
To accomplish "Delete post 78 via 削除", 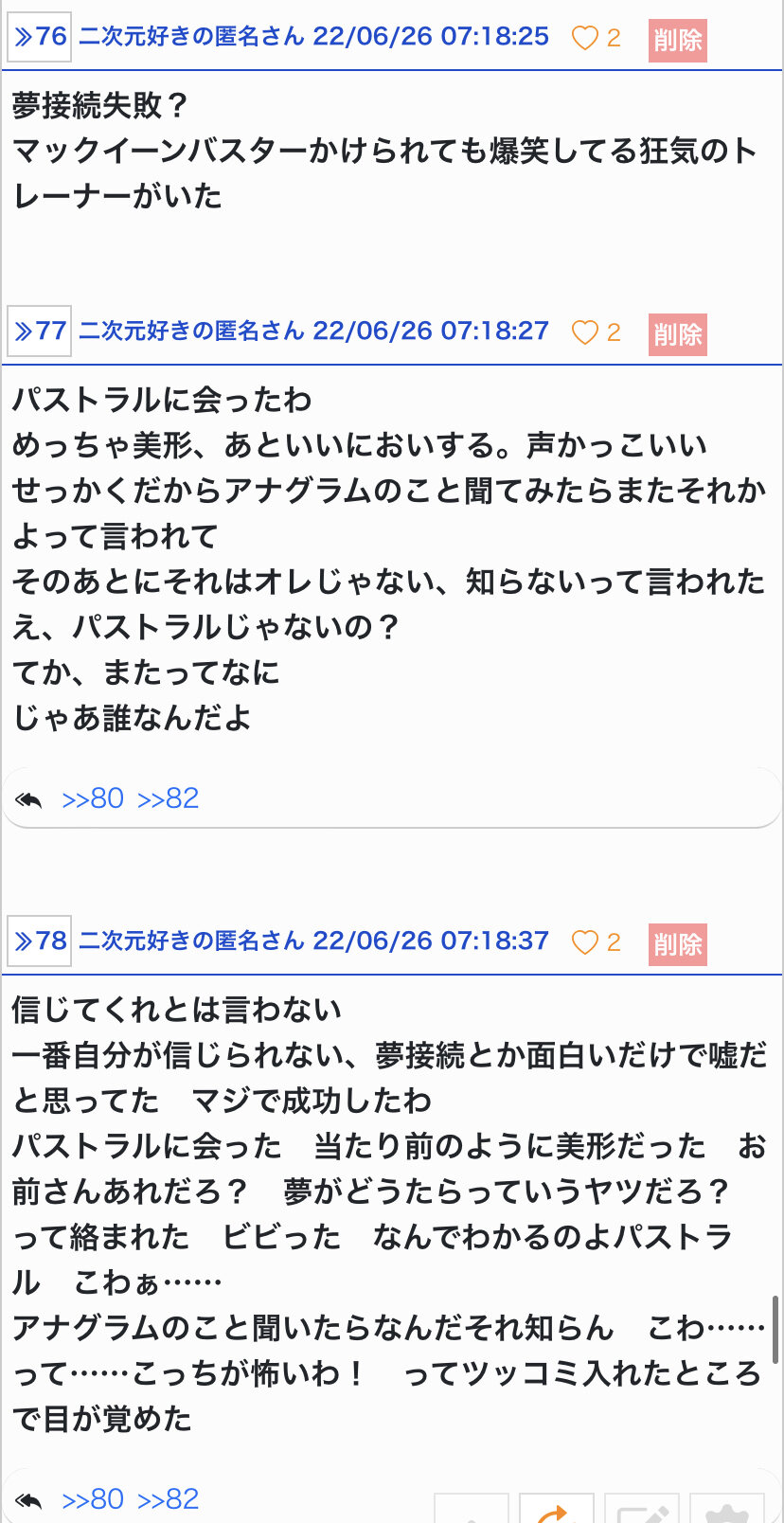I will click(x=677, y=944).
